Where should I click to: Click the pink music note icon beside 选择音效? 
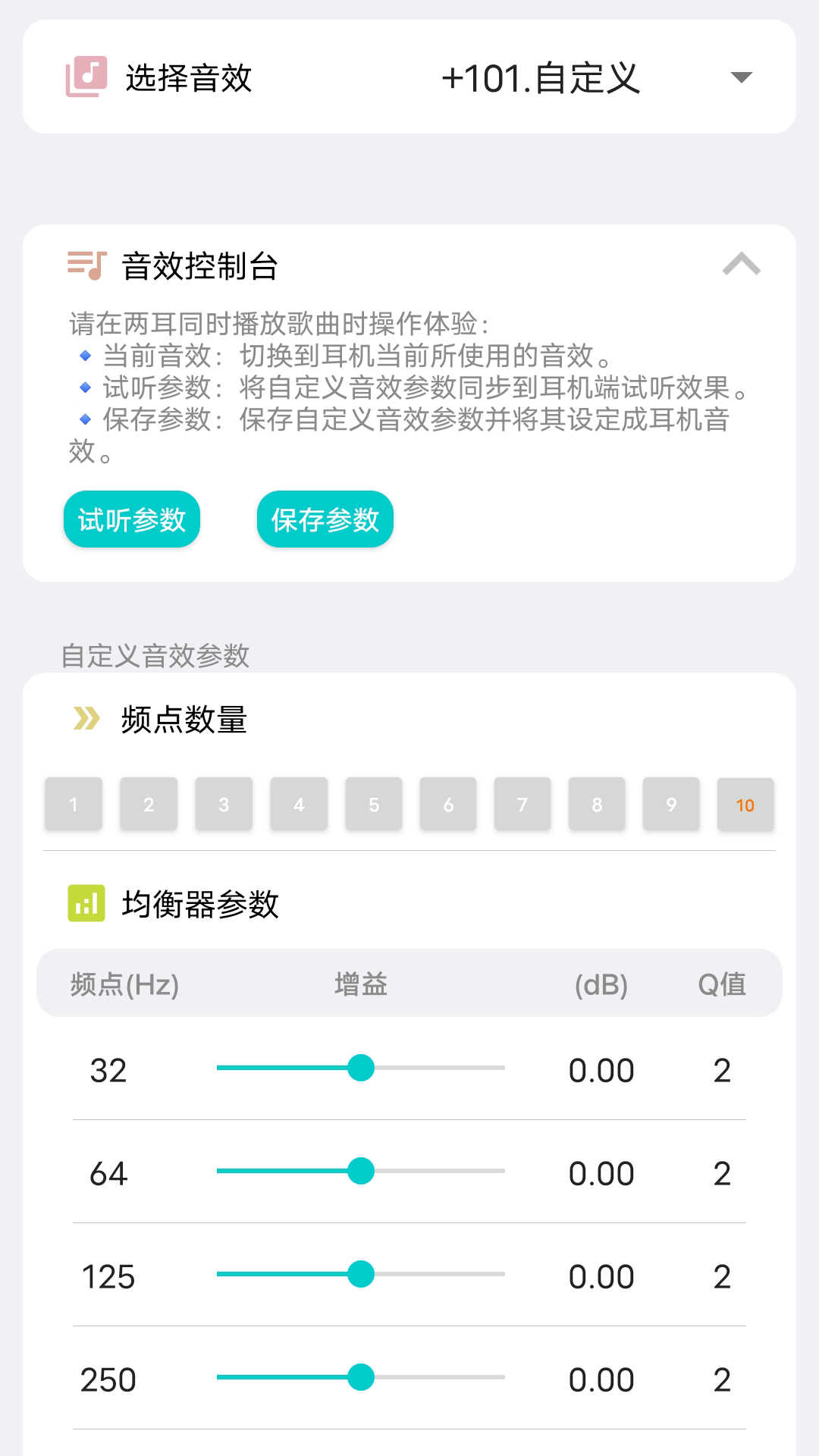(x=86, y=75)
